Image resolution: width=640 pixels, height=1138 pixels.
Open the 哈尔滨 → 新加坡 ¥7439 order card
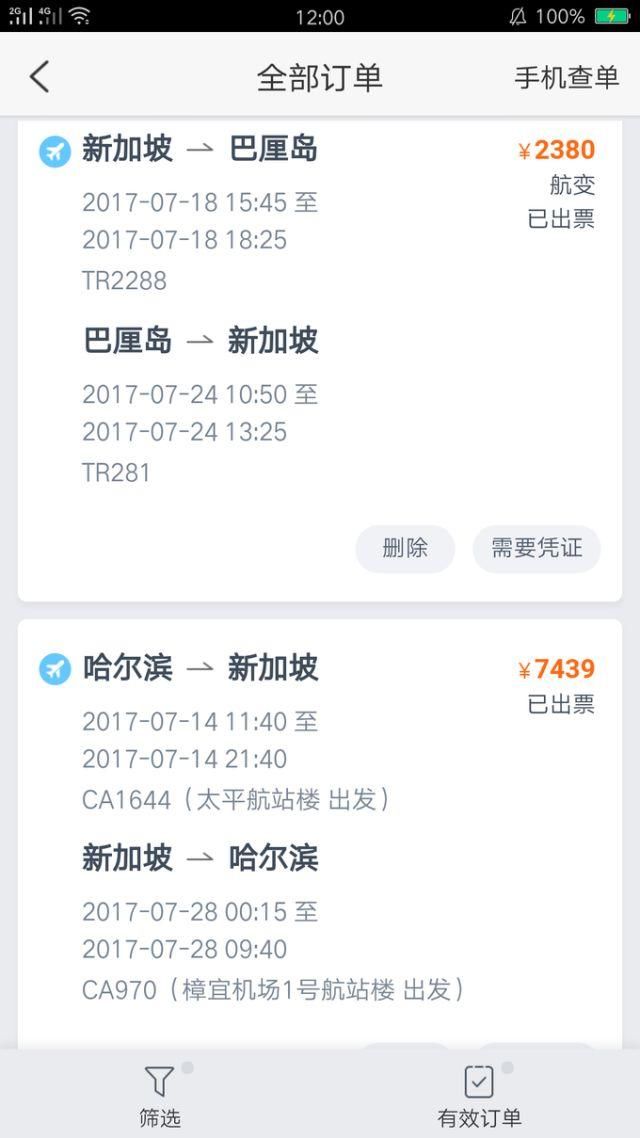320,834
